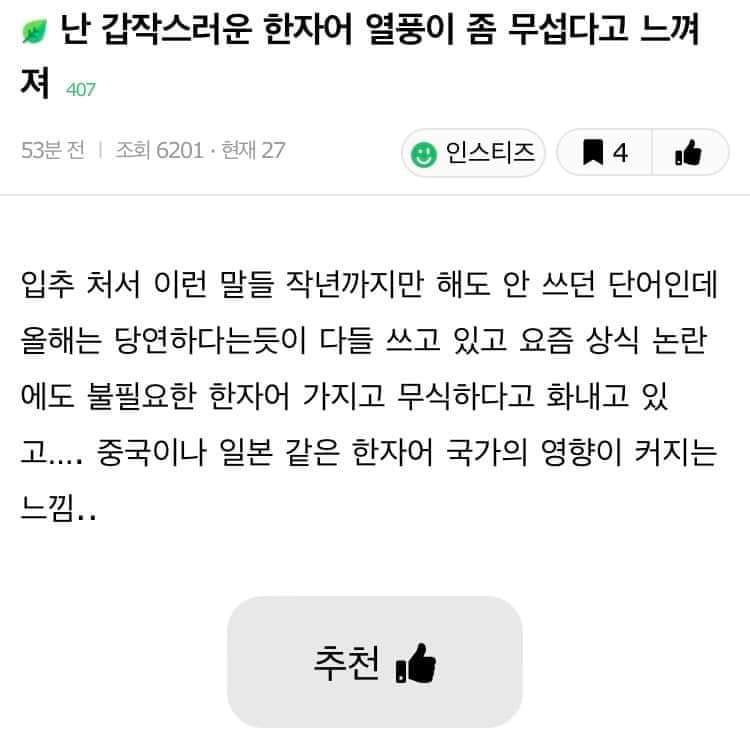This screenshot has height=749, width=750.
Task: Bookmark this post
Action: tap(604, 153)
